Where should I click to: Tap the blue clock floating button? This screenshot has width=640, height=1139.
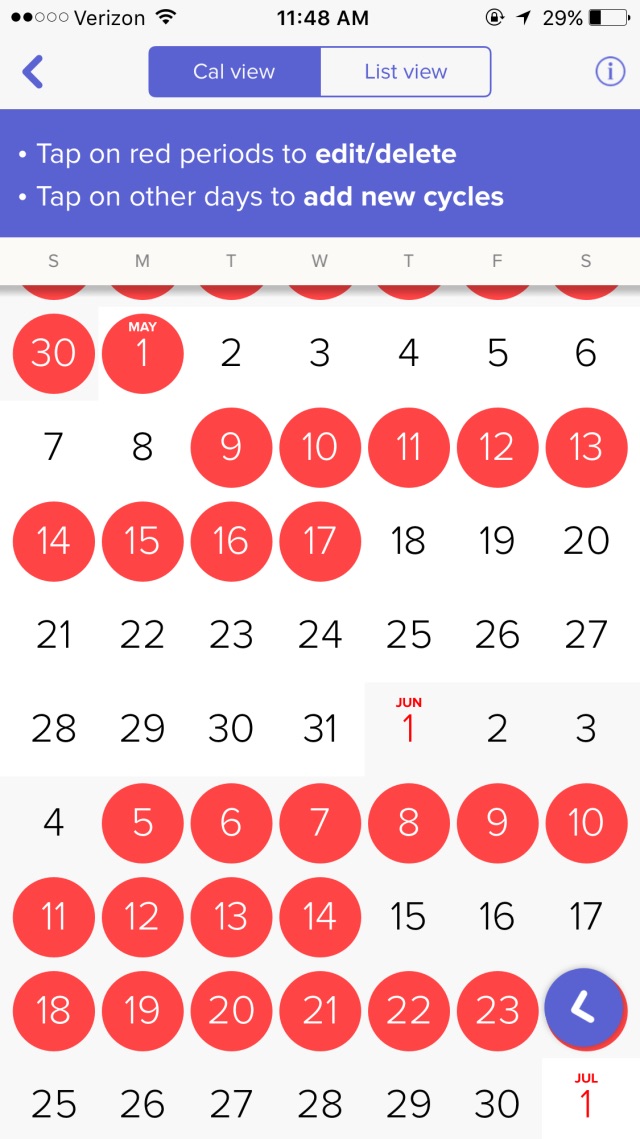coord(584,1008)
